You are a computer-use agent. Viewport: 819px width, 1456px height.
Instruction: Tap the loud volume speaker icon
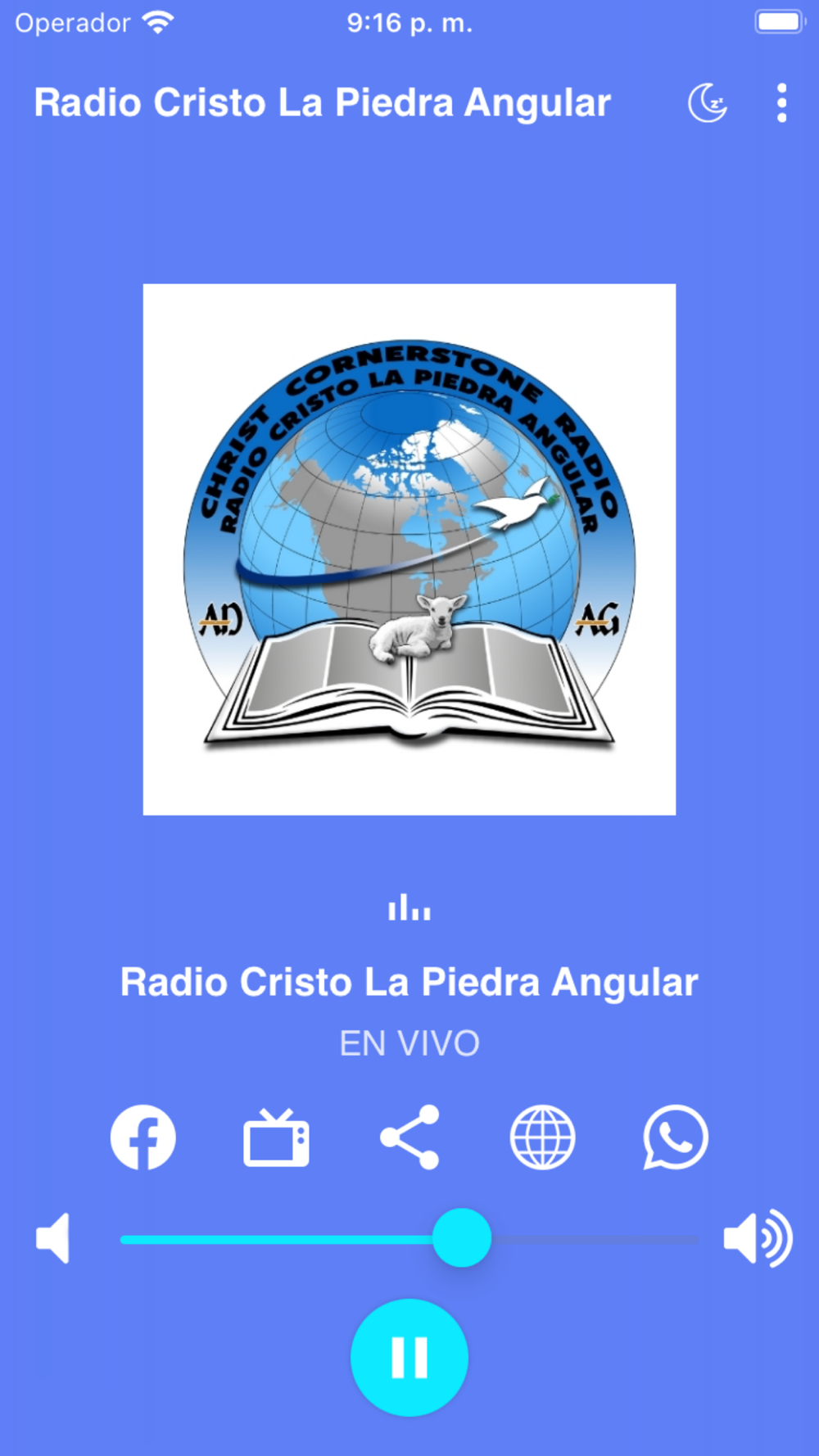758,1239
